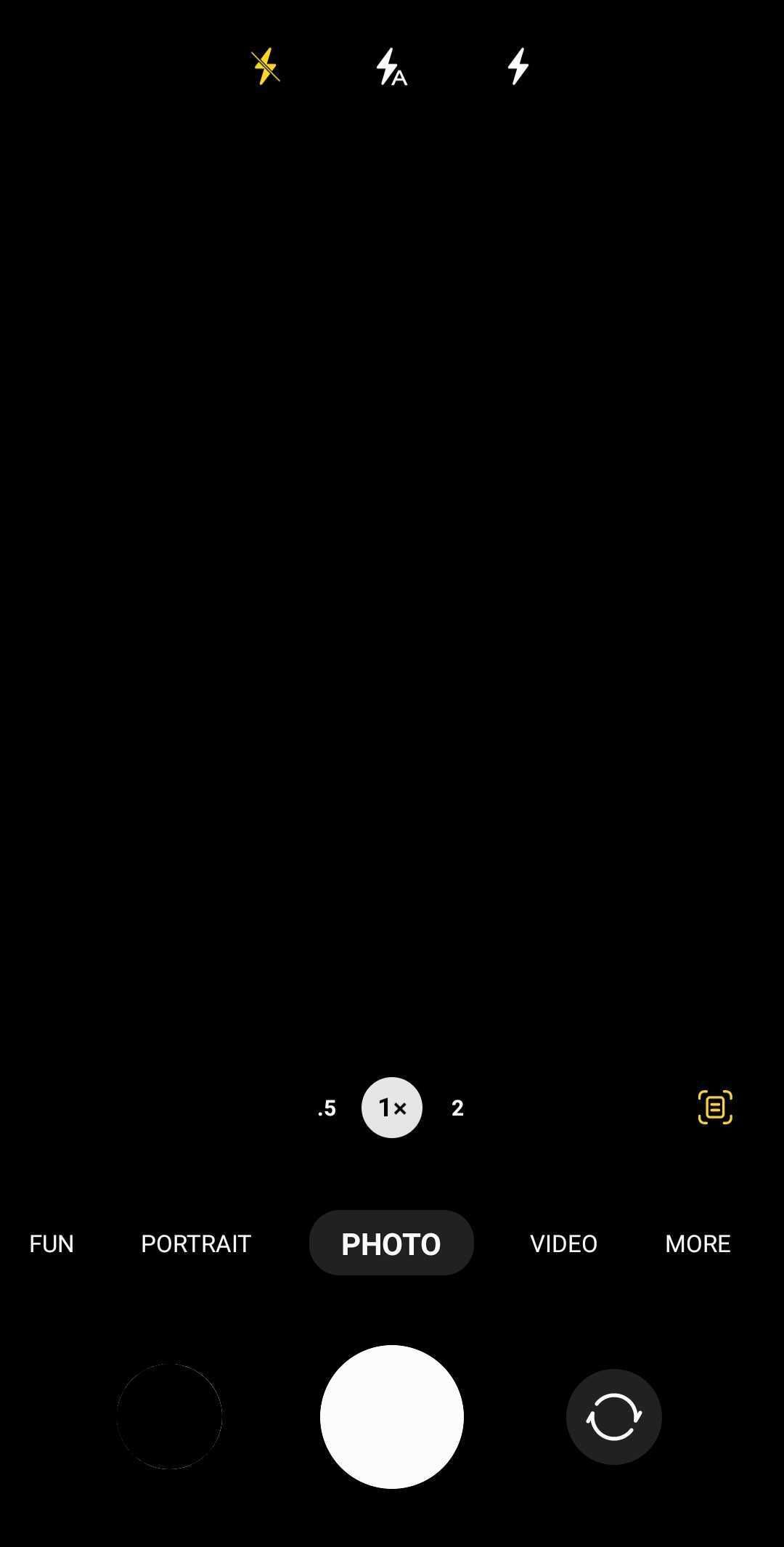
Task: Take a photo with the shutter button
Action: point(392,1417)
